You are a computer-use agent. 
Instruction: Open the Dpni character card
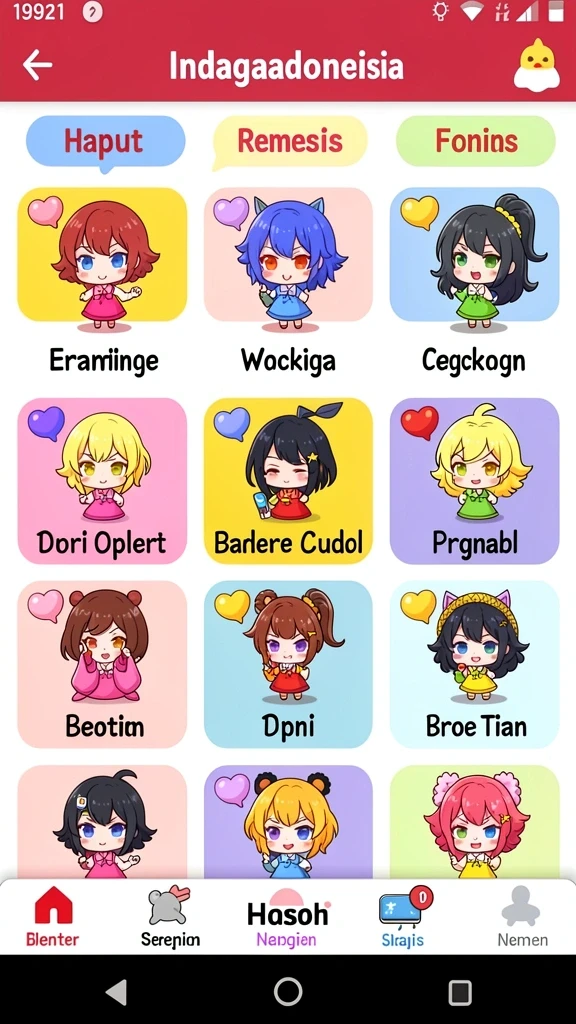point(288,664)
